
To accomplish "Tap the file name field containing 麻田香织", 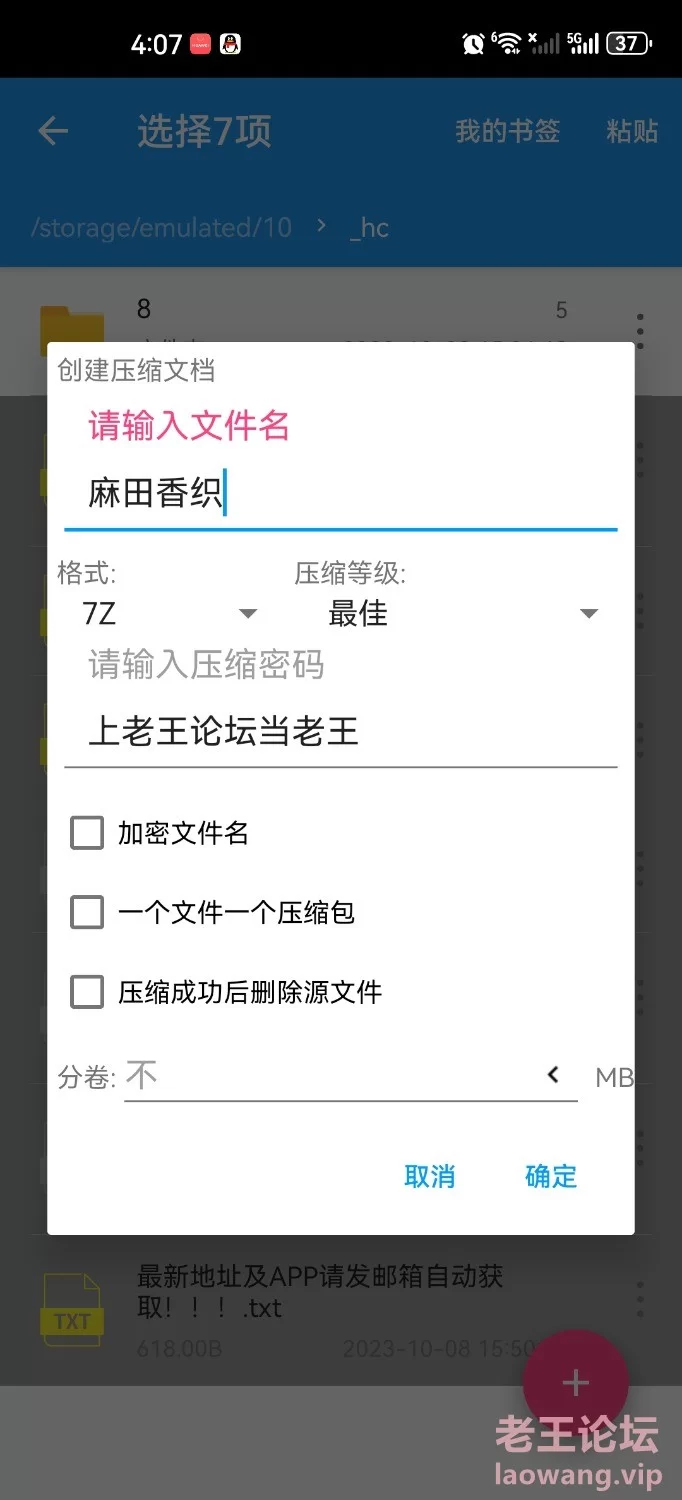I will [x=340, y=494].
